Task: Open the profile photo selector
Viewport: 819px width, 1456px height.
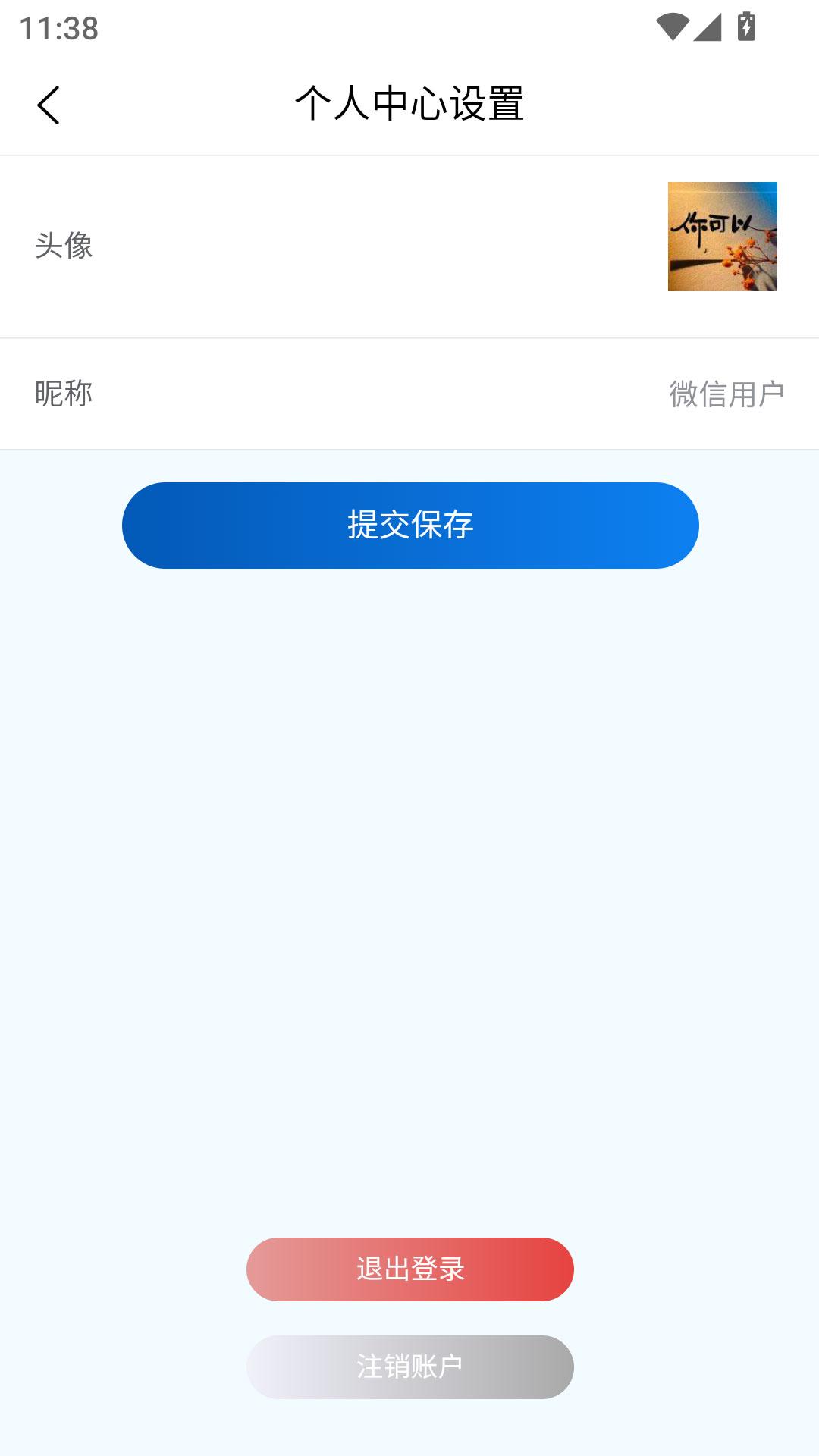Action: click(x=722, y=236)
